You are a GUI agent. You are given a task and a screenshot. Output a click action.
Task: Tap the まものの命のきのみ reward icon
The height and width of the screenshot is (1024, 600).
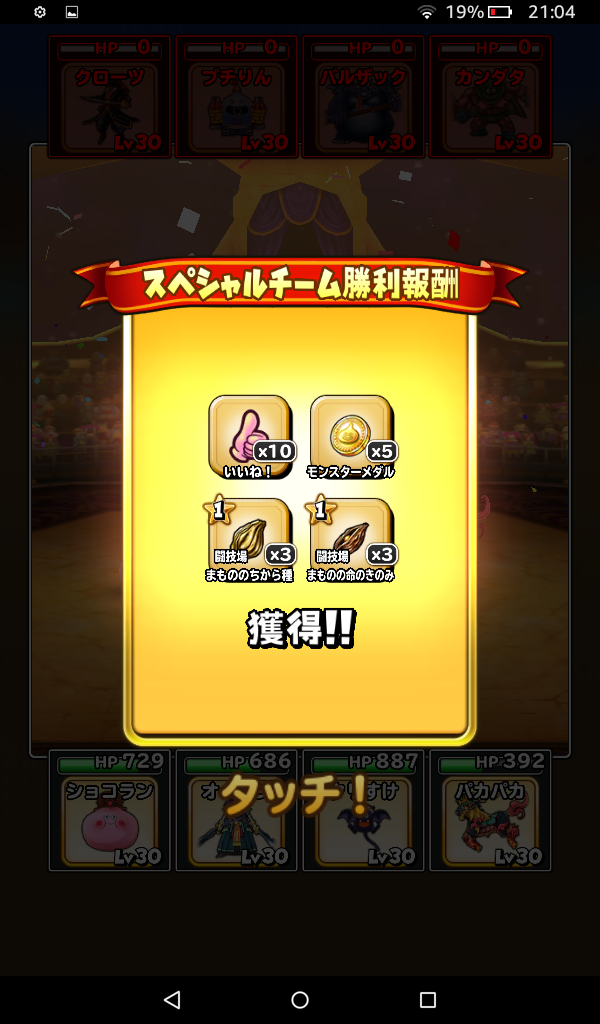coord(351,538)
